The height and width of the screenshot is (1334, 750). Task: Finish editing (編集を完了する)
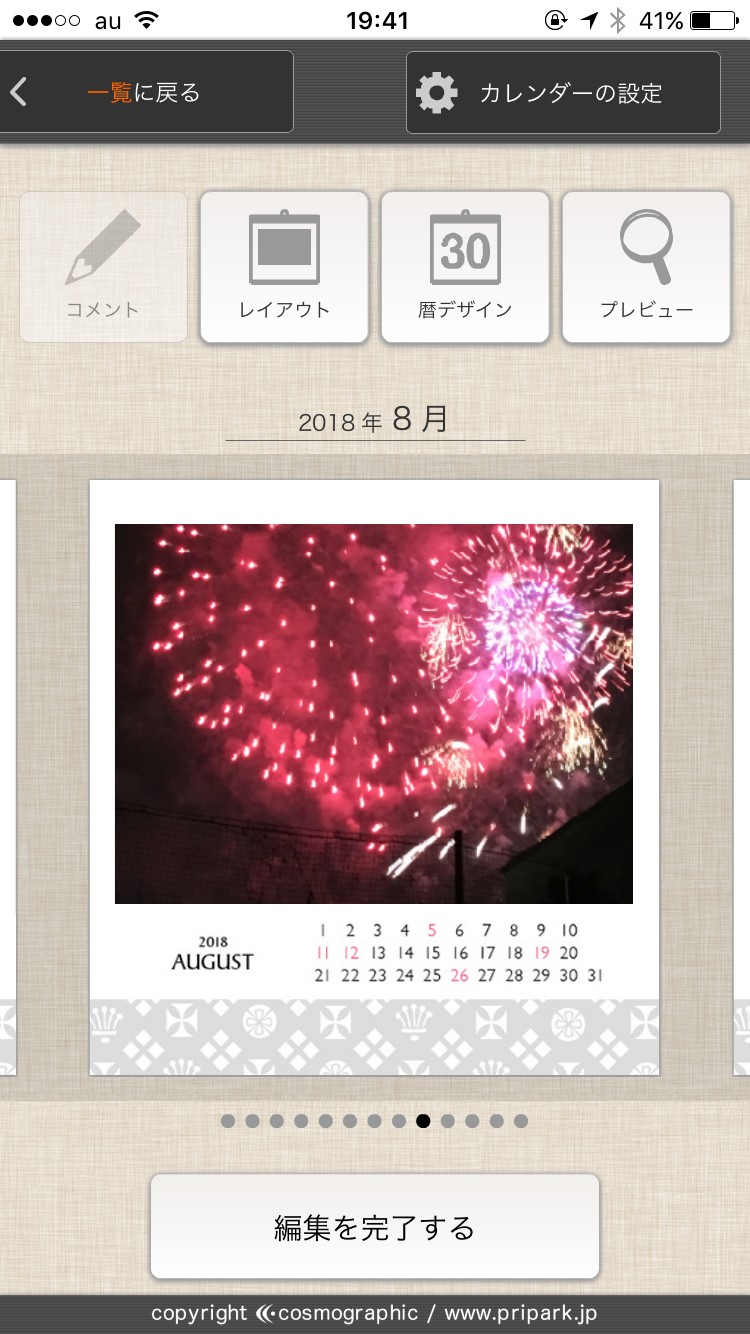(374, 1226)
